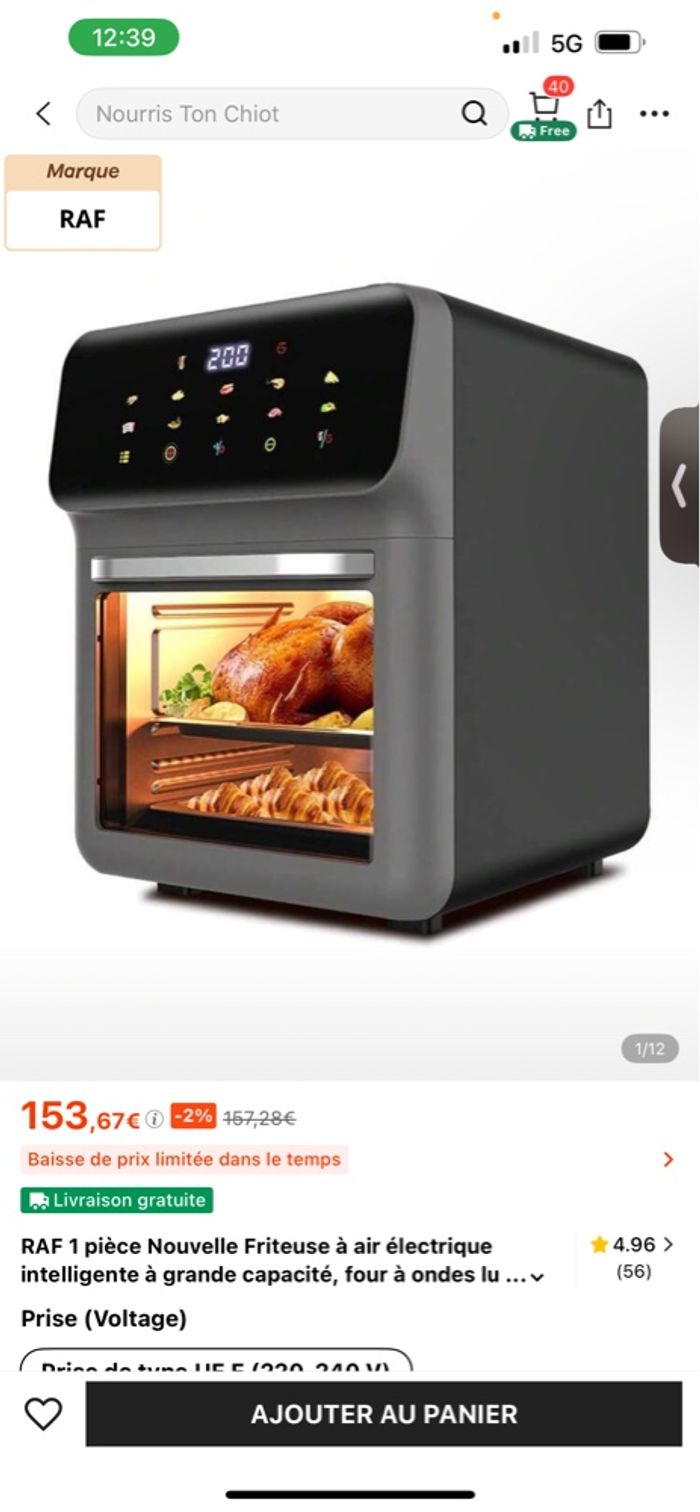Open the three-dot overflow menu
Viewport: 700px width, 1512px height.
(654, 114)
